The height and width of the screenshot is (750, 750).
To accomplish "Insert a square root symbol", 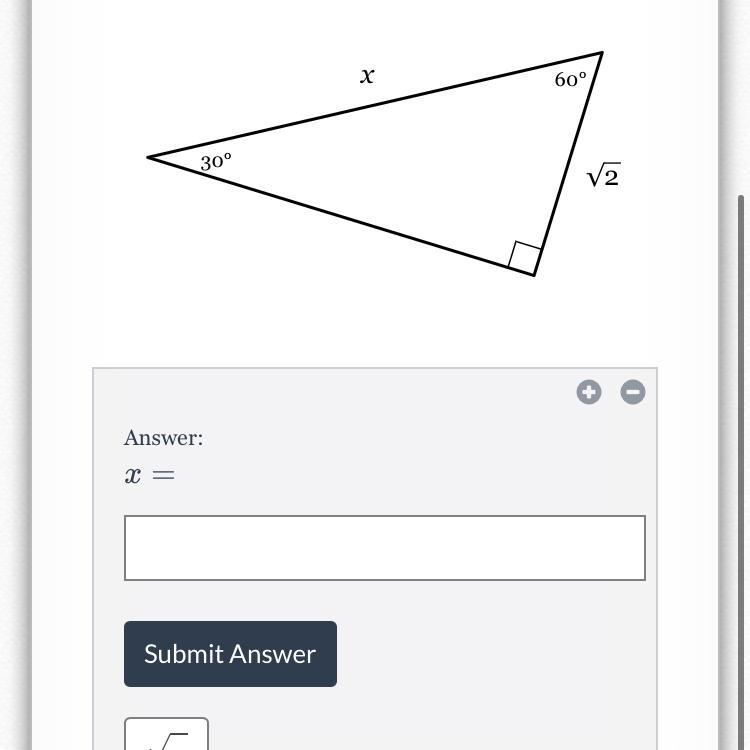I will [167, 738].
